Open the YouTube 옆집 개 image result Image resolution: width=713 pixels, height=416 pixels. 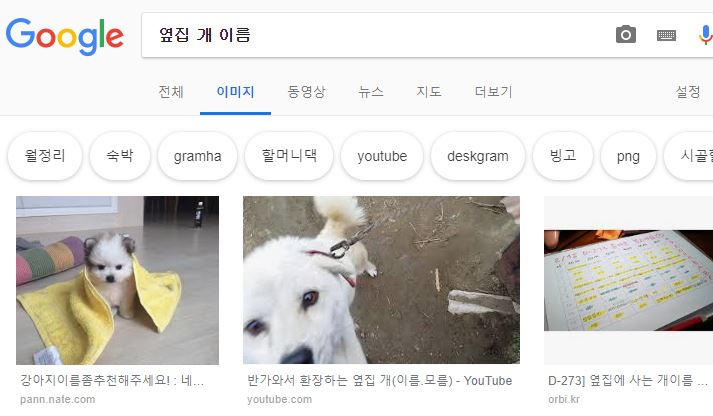click(x=381, y=280)
